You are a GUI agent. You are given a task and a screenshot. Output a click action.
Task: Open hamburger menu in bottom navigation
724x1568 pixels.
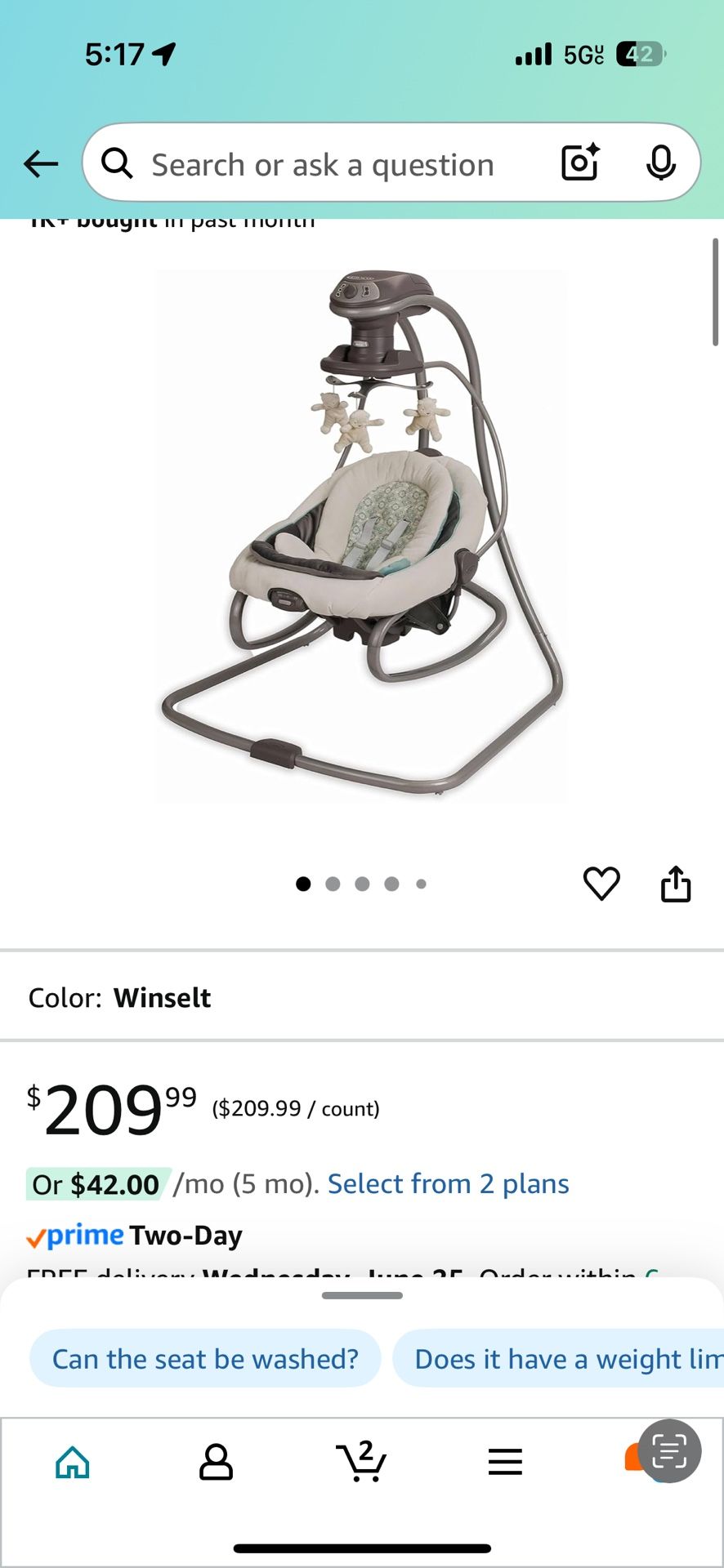tap(505, 1462)
